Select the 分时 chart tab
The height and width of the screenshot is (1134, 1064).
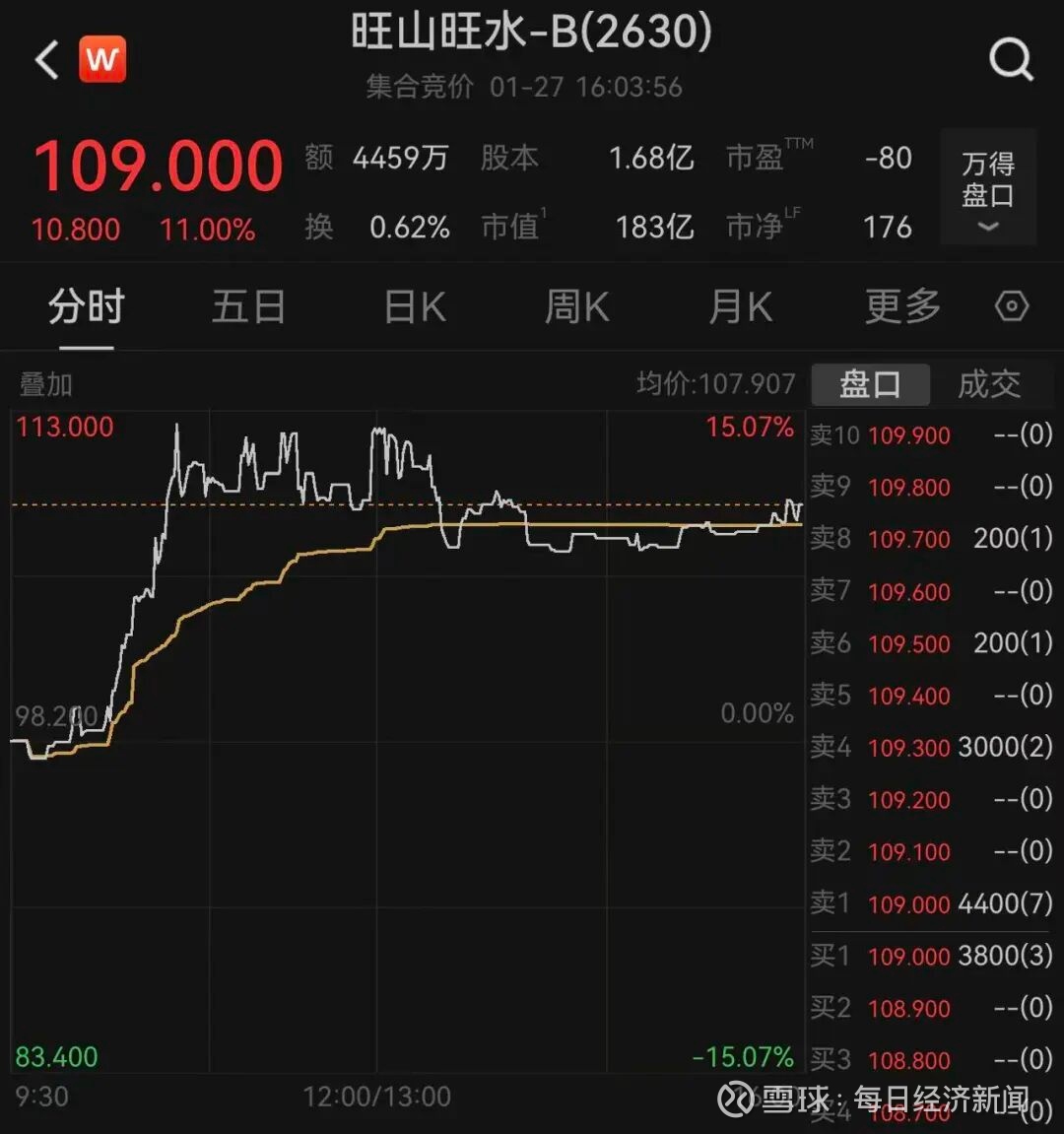pos(86,307)
